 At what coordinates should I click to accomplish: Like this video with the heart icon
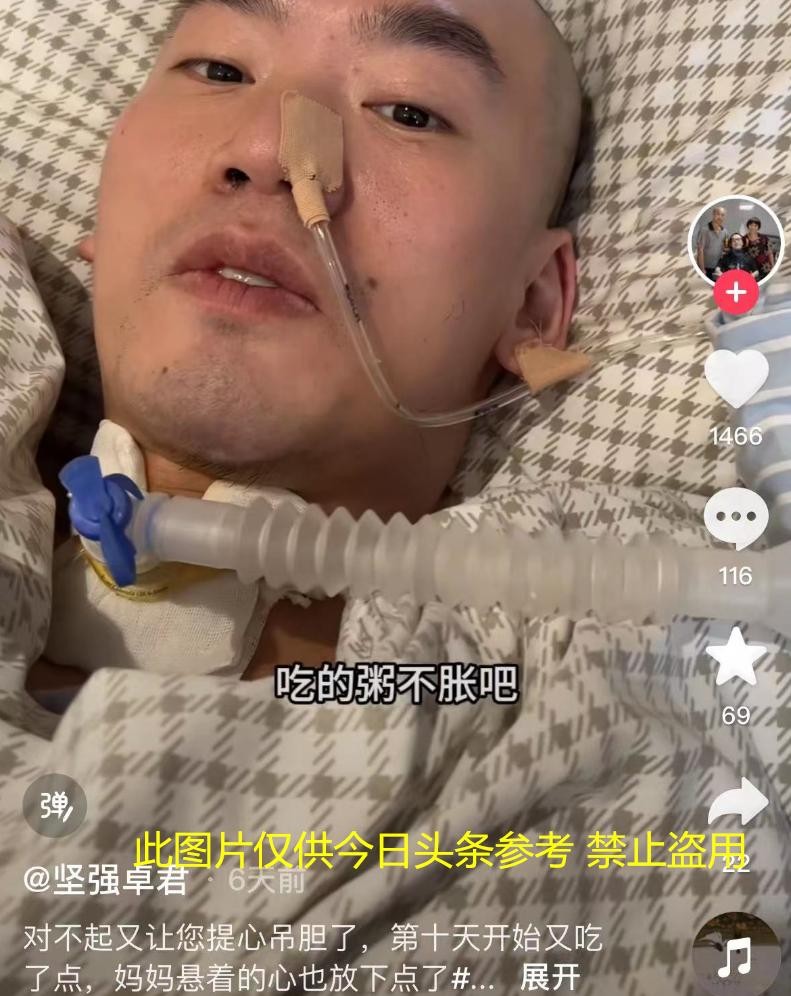(x=736, y=377)
